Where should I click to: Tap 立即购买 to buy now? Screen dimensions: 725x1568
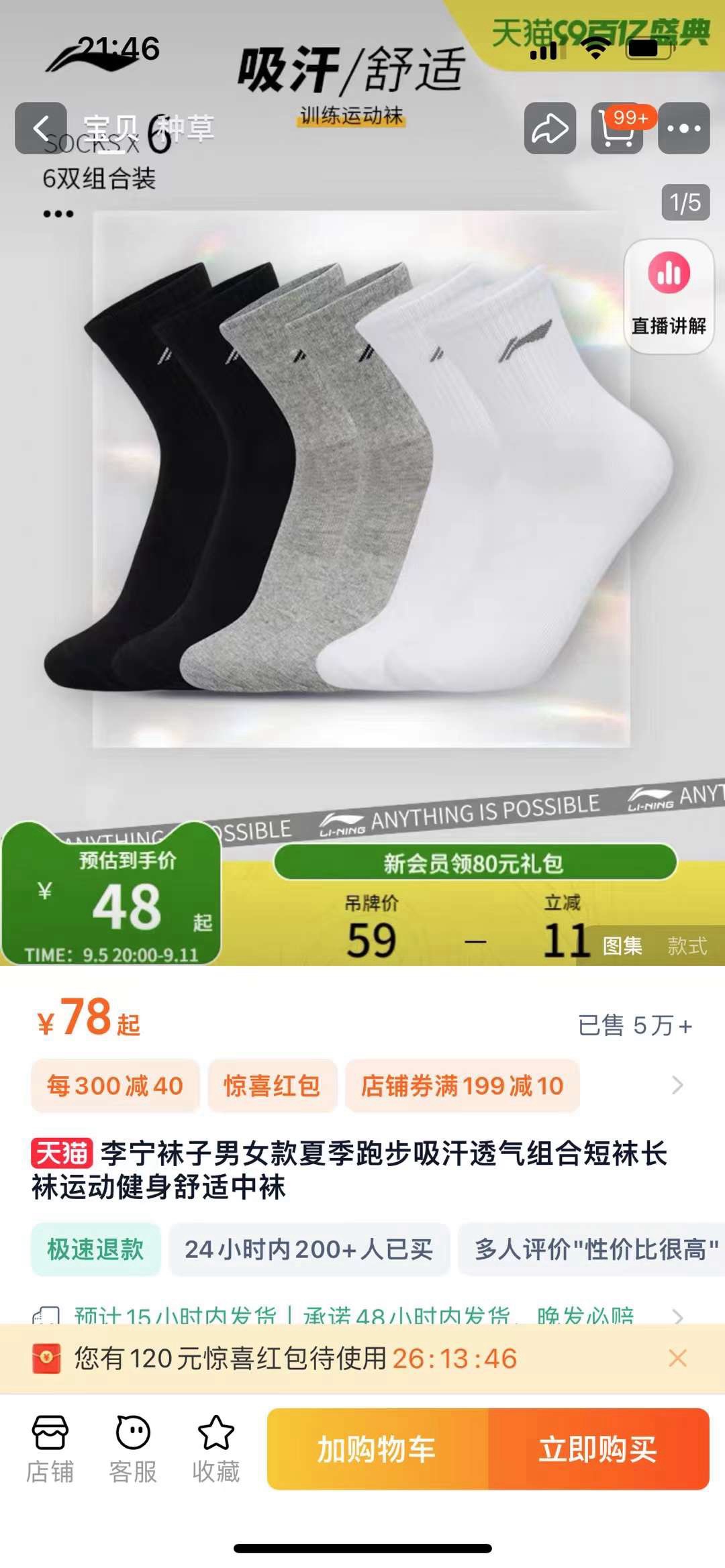click(599, 1449)
